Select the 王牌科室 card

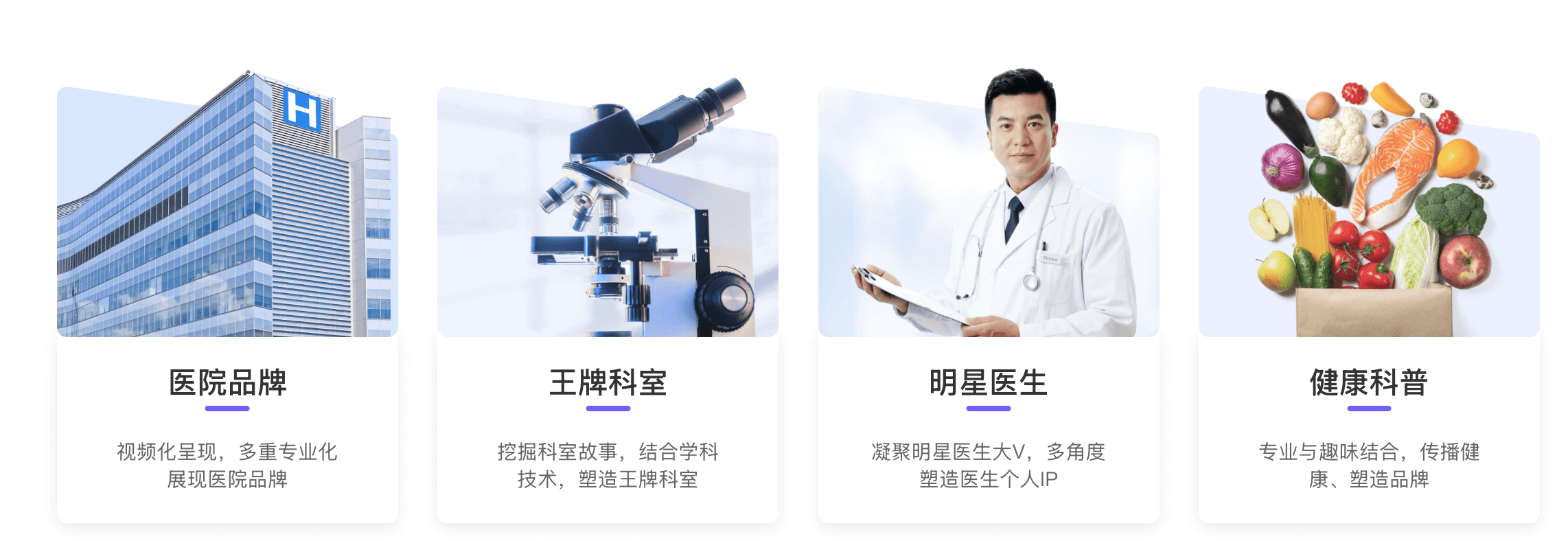pyautogui.click(x=608, y=382)
